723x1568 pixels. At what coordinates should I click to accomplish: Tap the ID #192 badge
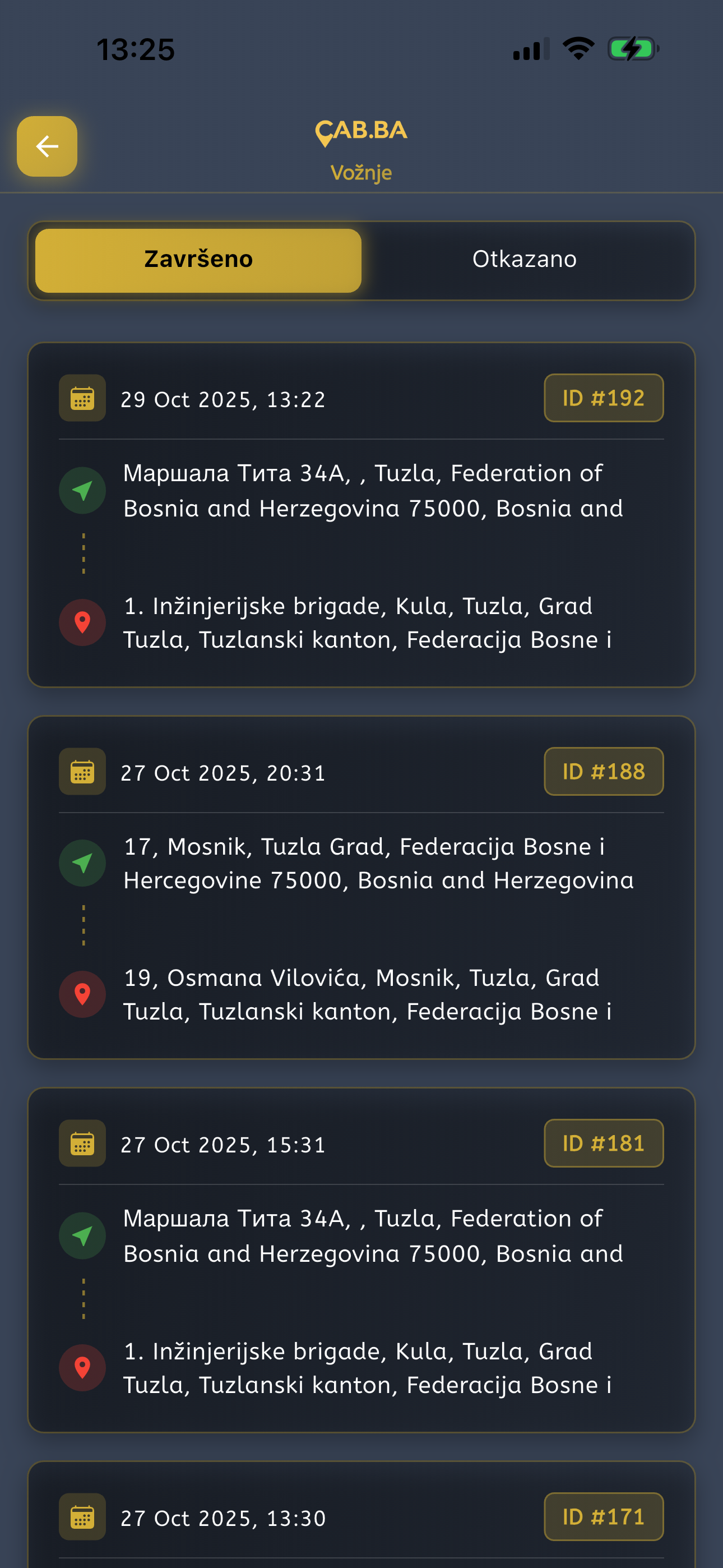tap(603, 398)
